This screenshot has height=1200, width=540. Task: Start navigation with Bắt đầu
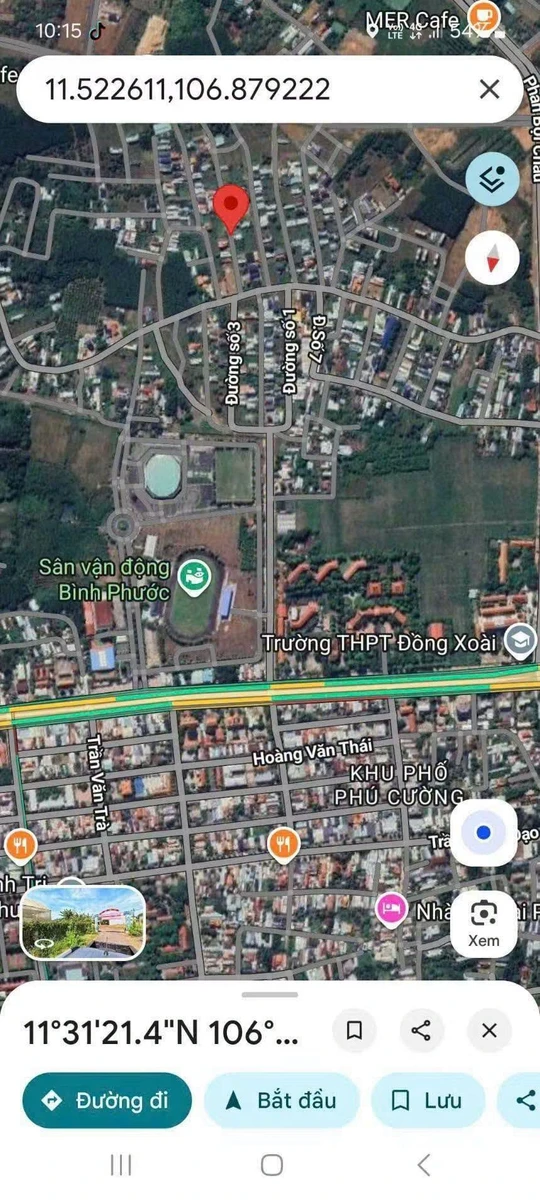click(x=282, y=1101)
